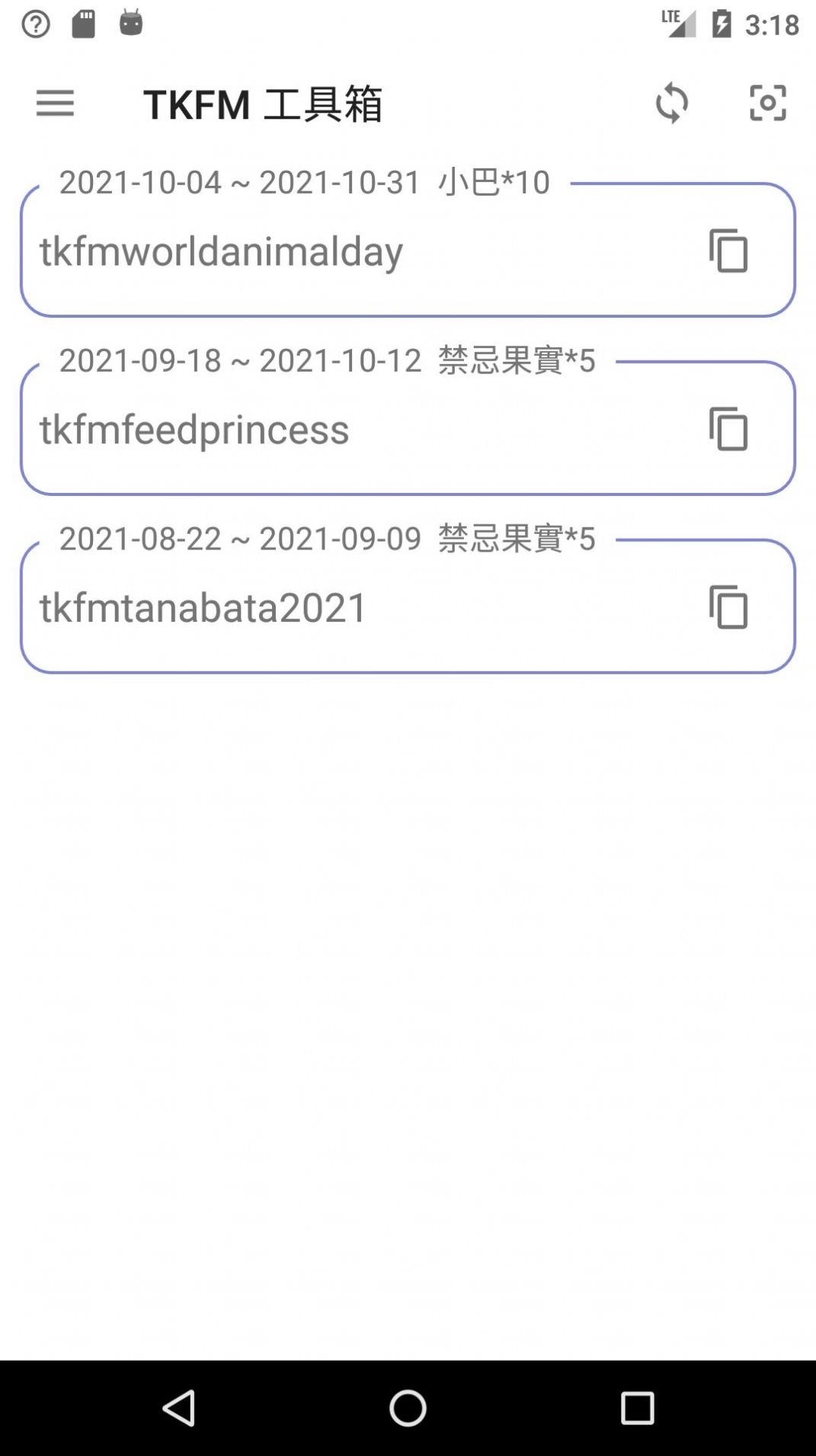This screenshot has height=1456, width=816.
Task: Tap the tkfmworldanimalday code text field
Action: click(221, 251)
